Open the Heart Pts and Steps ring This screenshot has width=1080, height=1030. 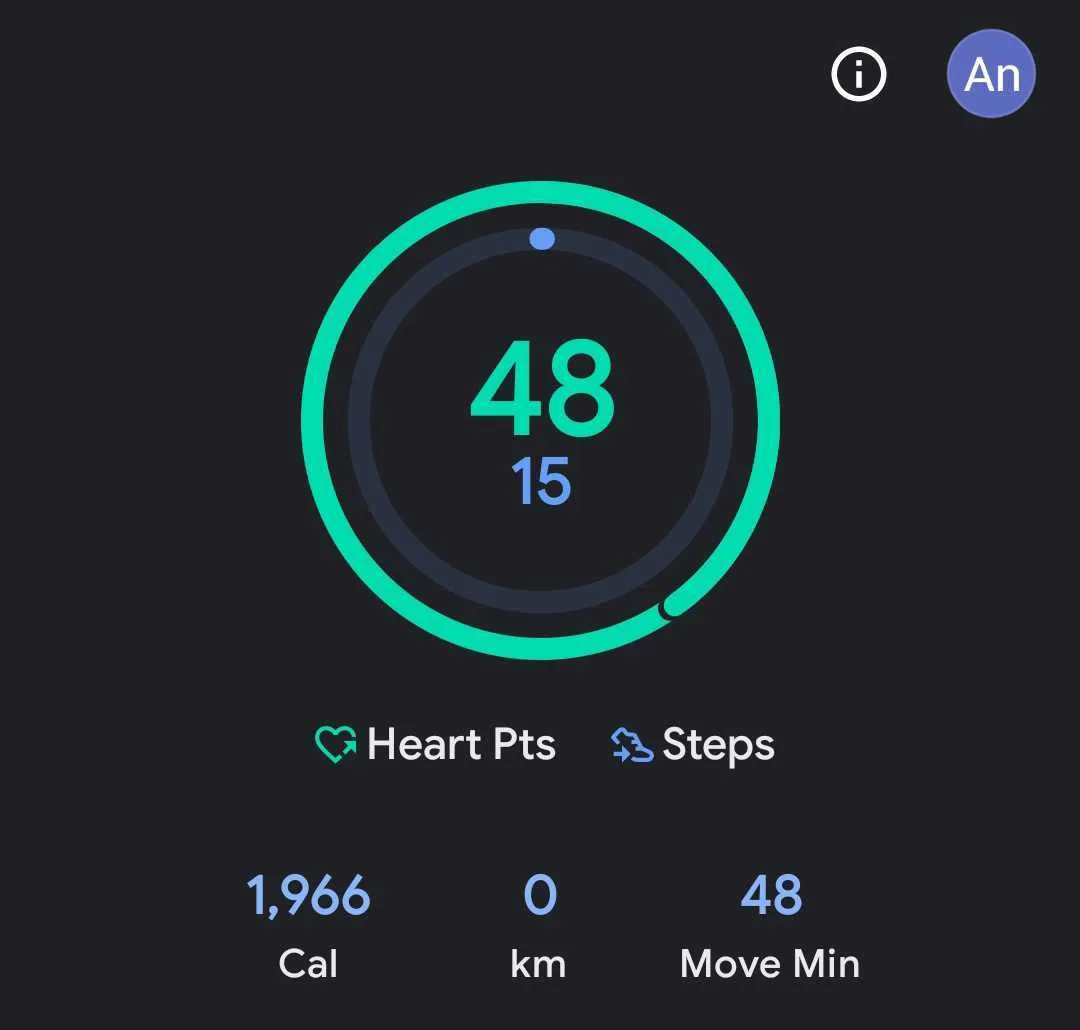point(540,420)
